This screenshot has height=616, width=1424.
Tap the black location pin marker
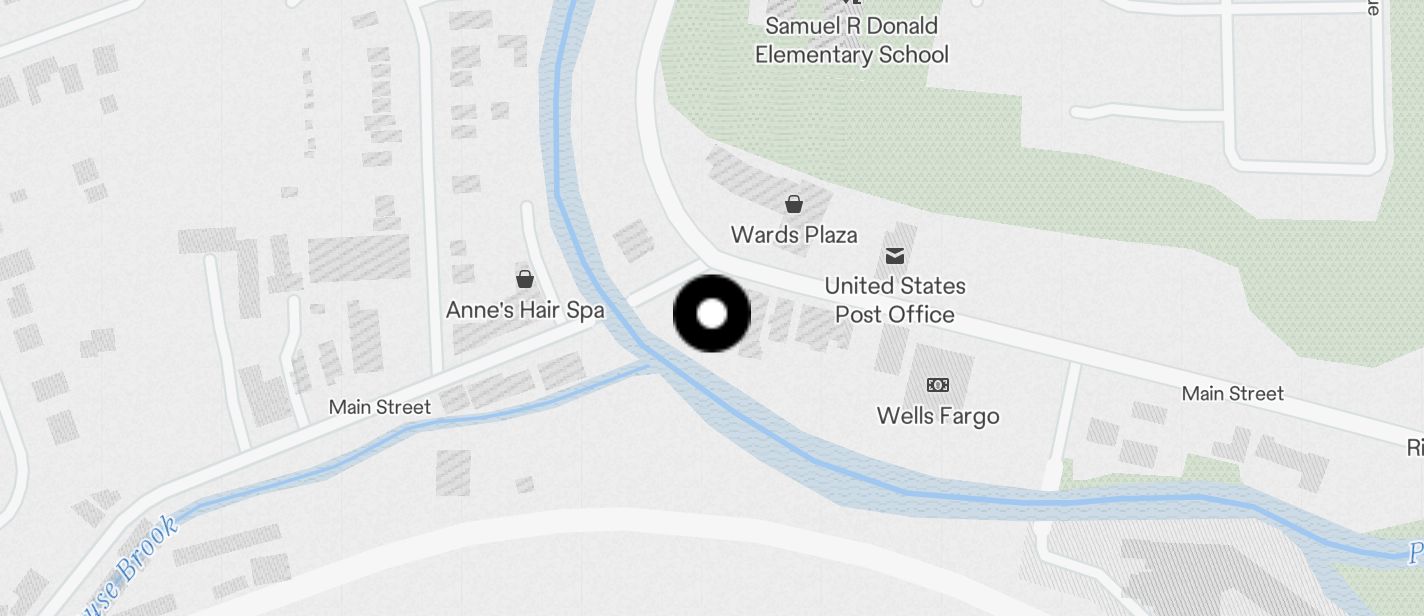coord(712,314)
